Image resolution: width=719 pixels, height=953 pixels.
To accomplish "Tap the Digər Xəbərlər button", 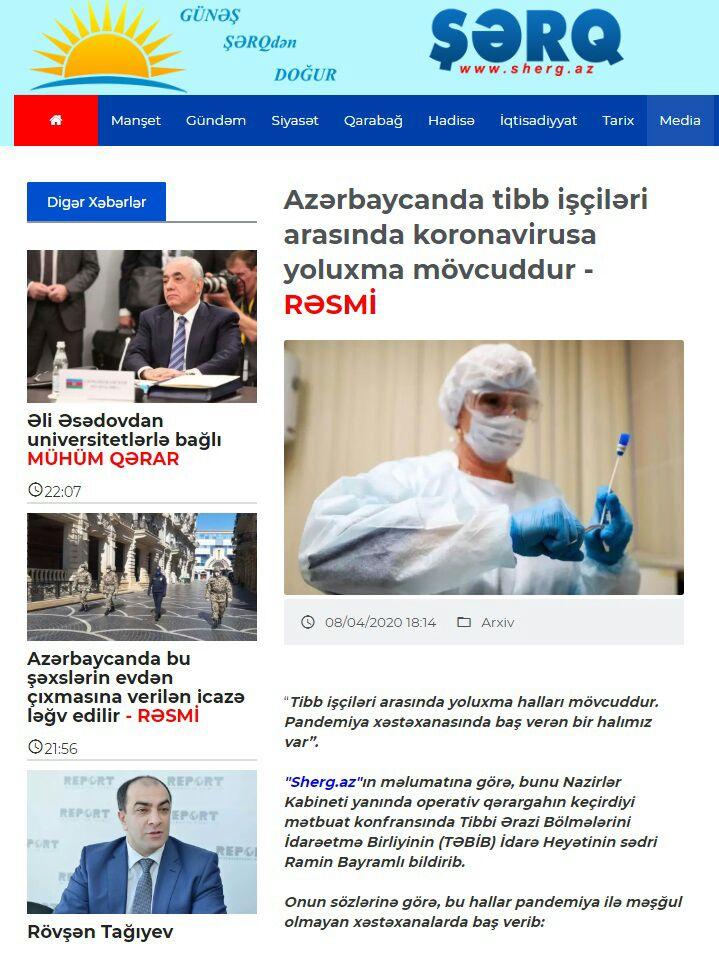I will [x=96, y=202].
